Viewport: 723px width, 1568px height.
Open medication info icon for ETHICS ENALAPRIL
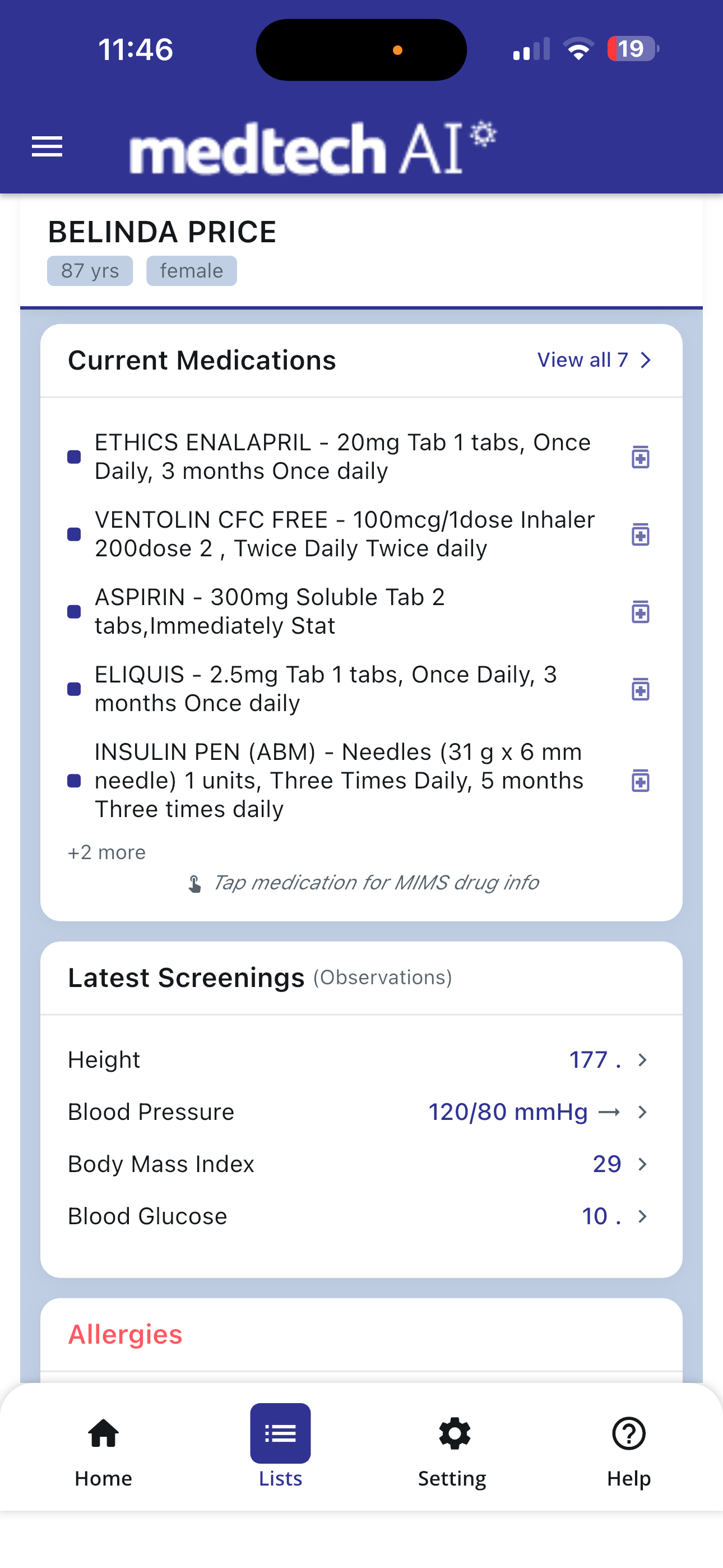click(x=641, y=457)
